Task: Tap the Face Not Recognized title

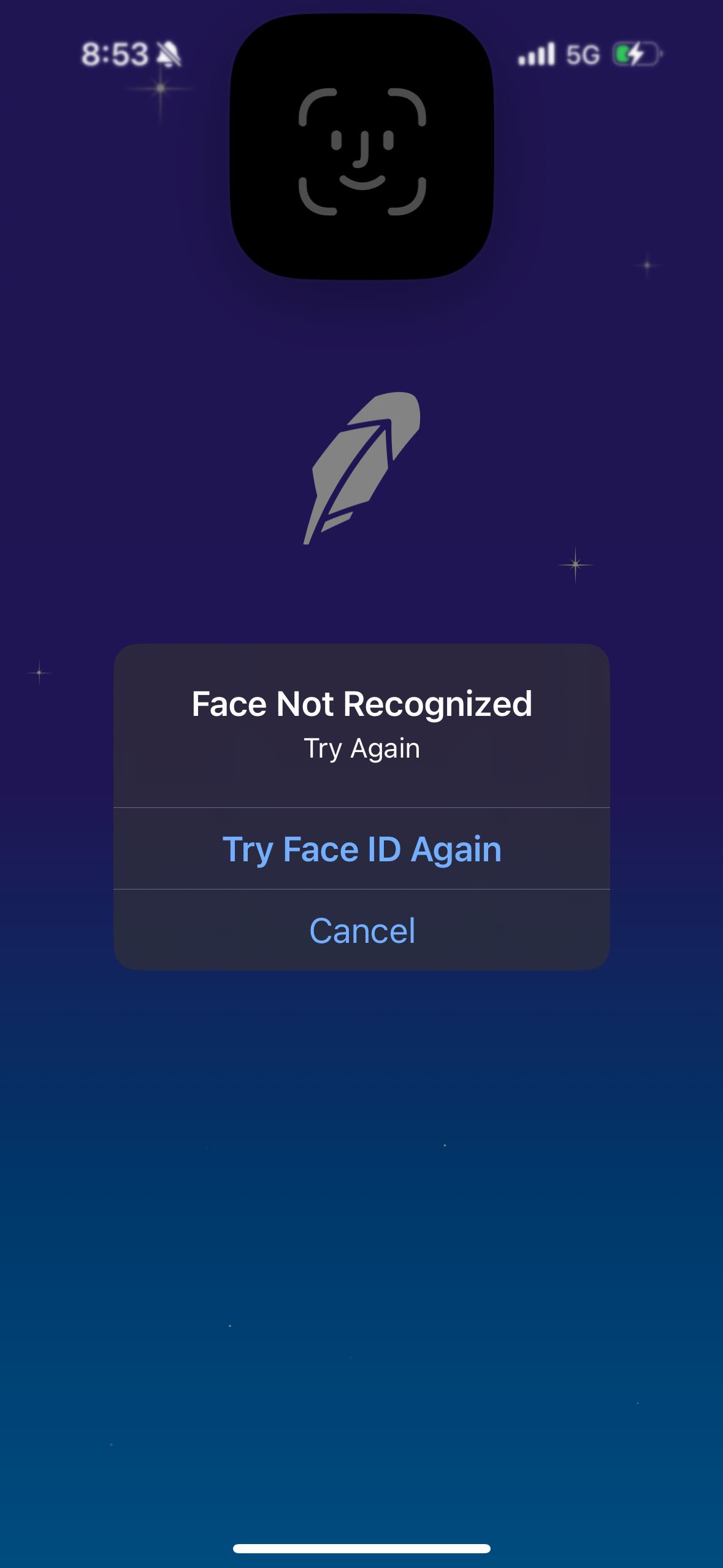Action: tap(362, 704)
